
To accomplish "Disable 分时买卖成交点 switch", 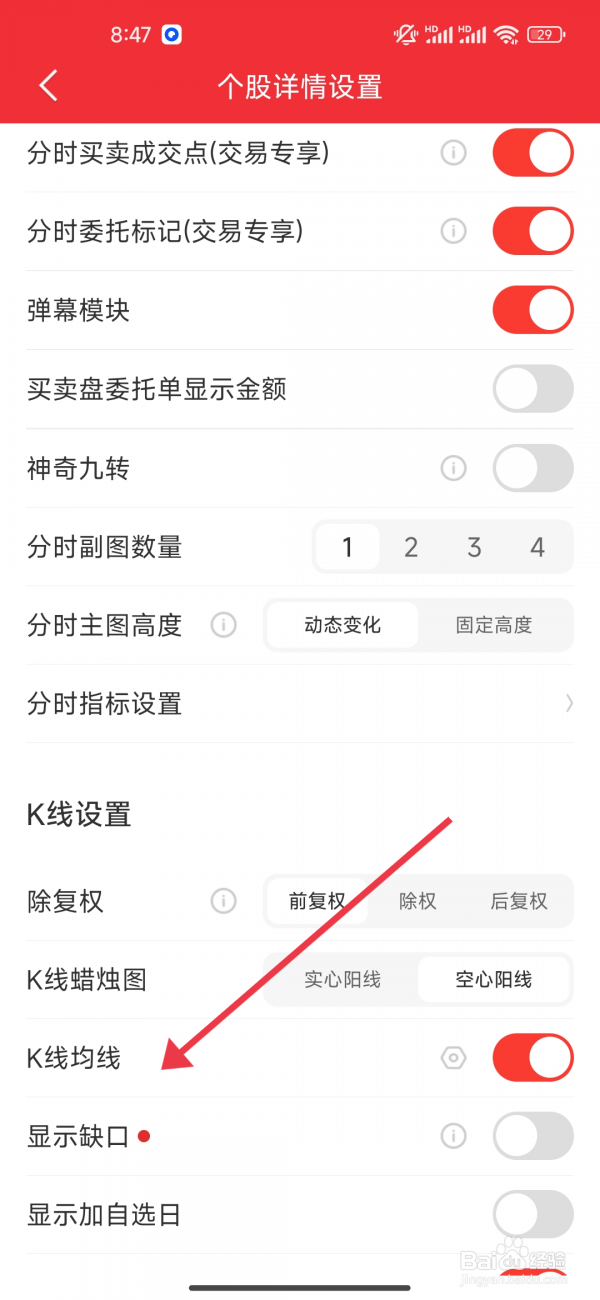I will click(533, 153).
